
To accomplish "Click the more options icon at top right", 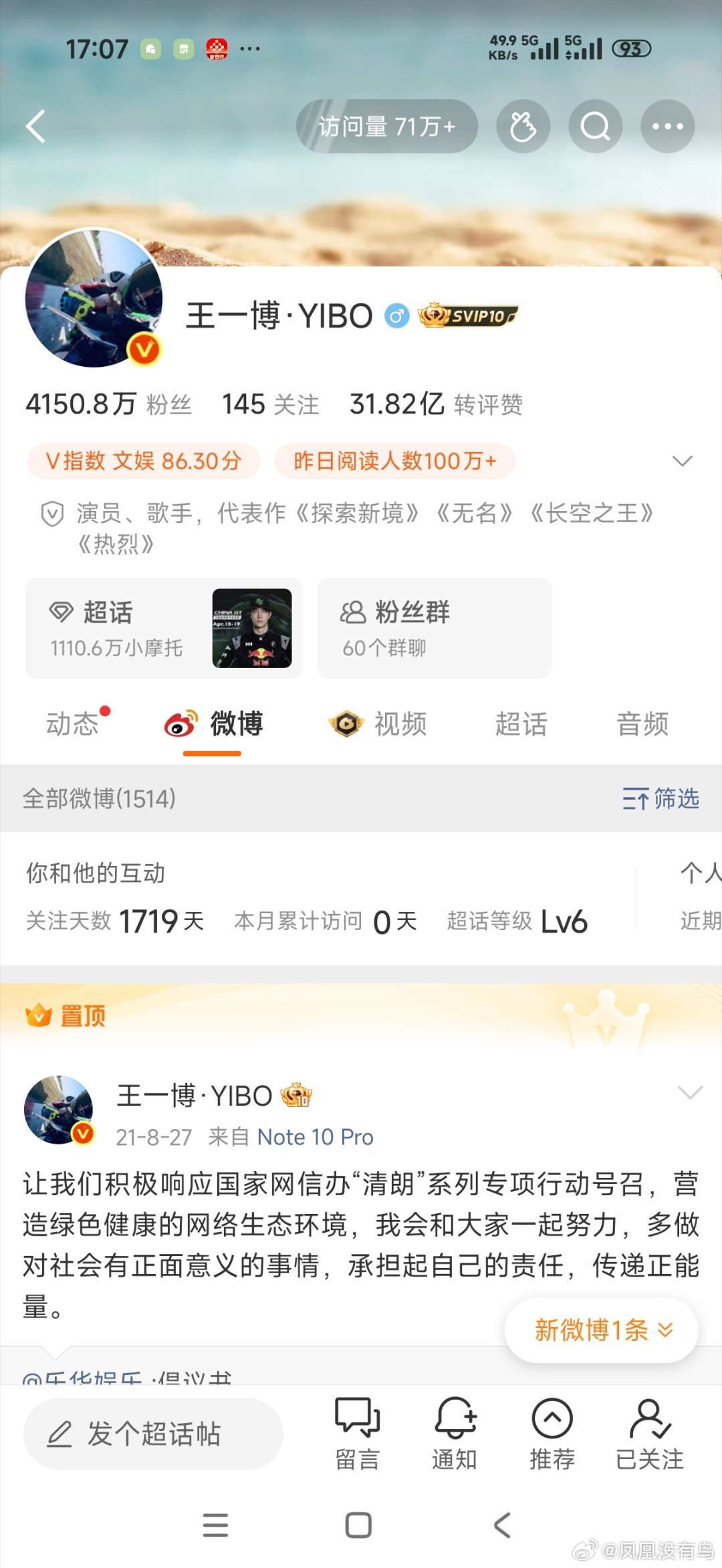I will point(667,126).
